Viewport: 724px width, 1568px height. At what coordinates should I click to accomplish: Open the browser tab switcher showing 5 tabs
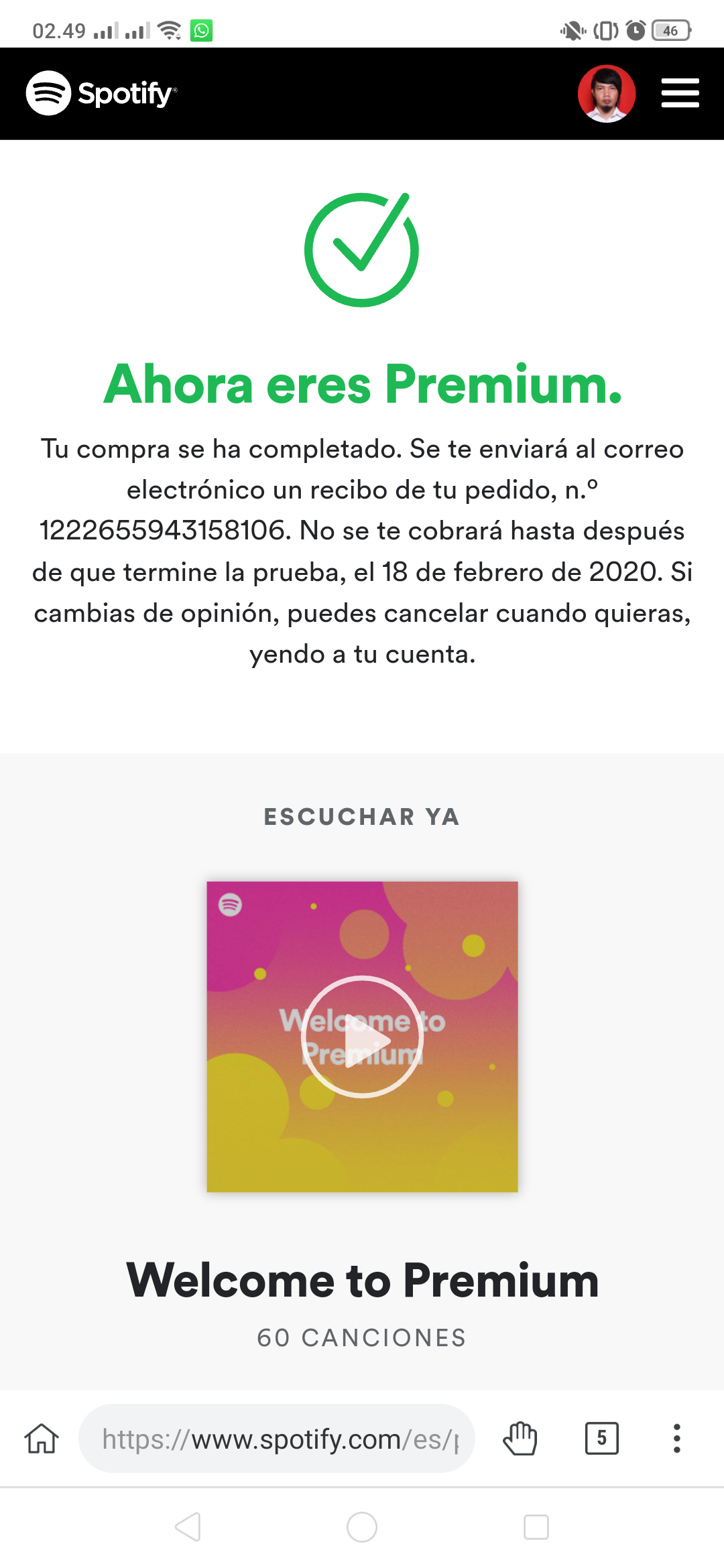(601, 1439)
